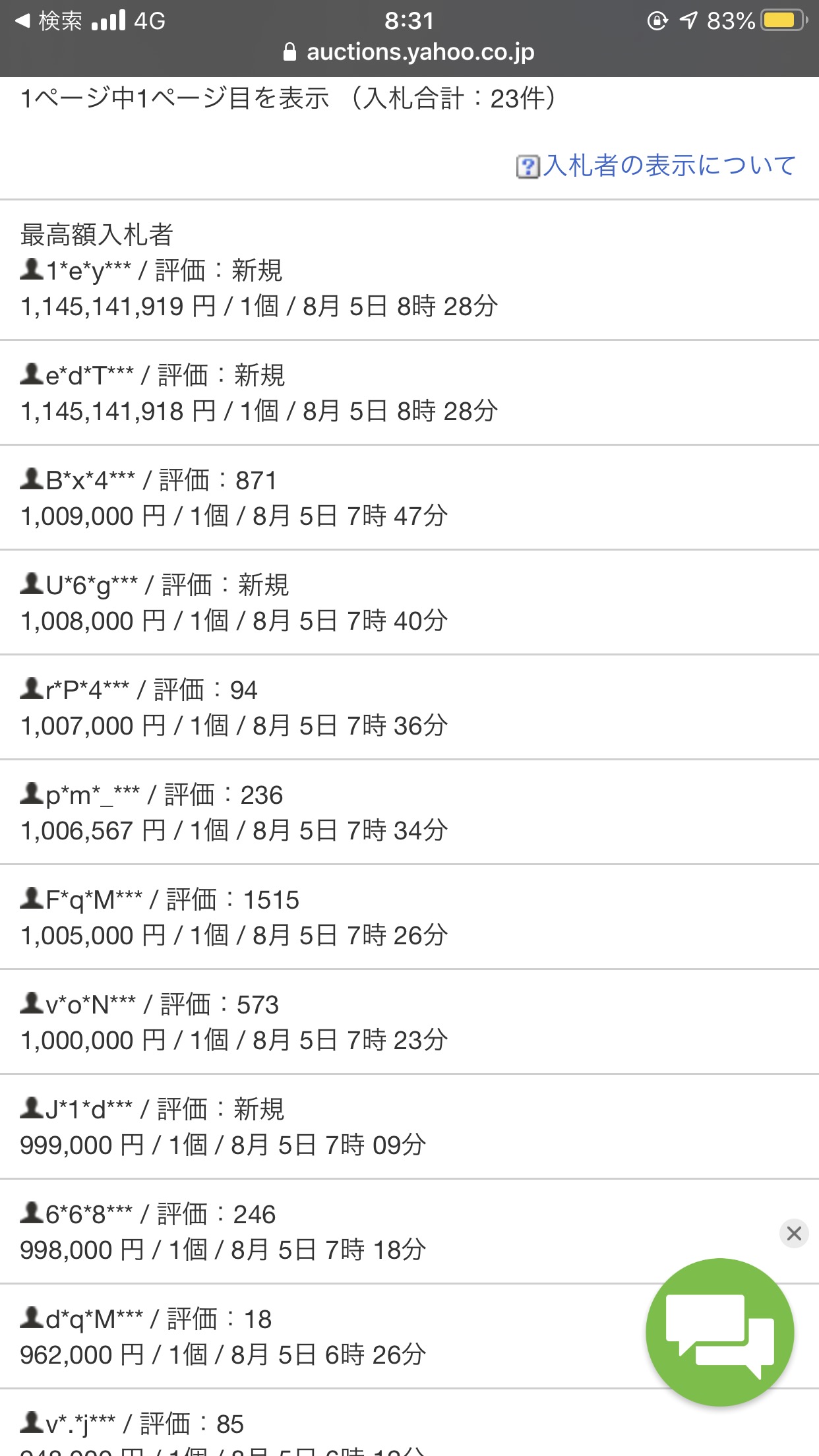The image size is (819, 1456).
Task: Dismiss the floating chat button
Action: pos(794,1233)
